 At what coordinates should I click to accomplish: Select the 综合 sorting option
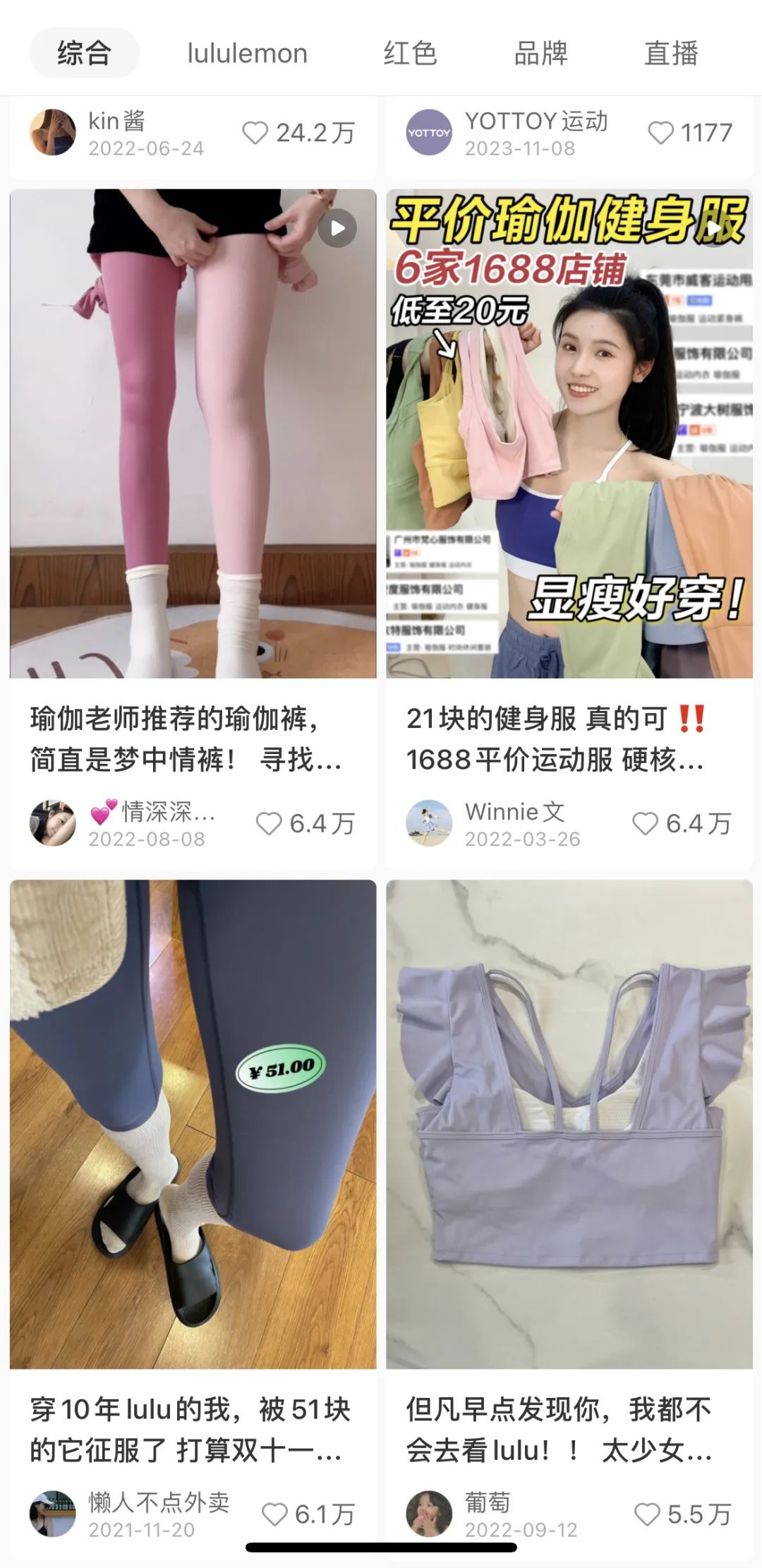coord(83,53)
